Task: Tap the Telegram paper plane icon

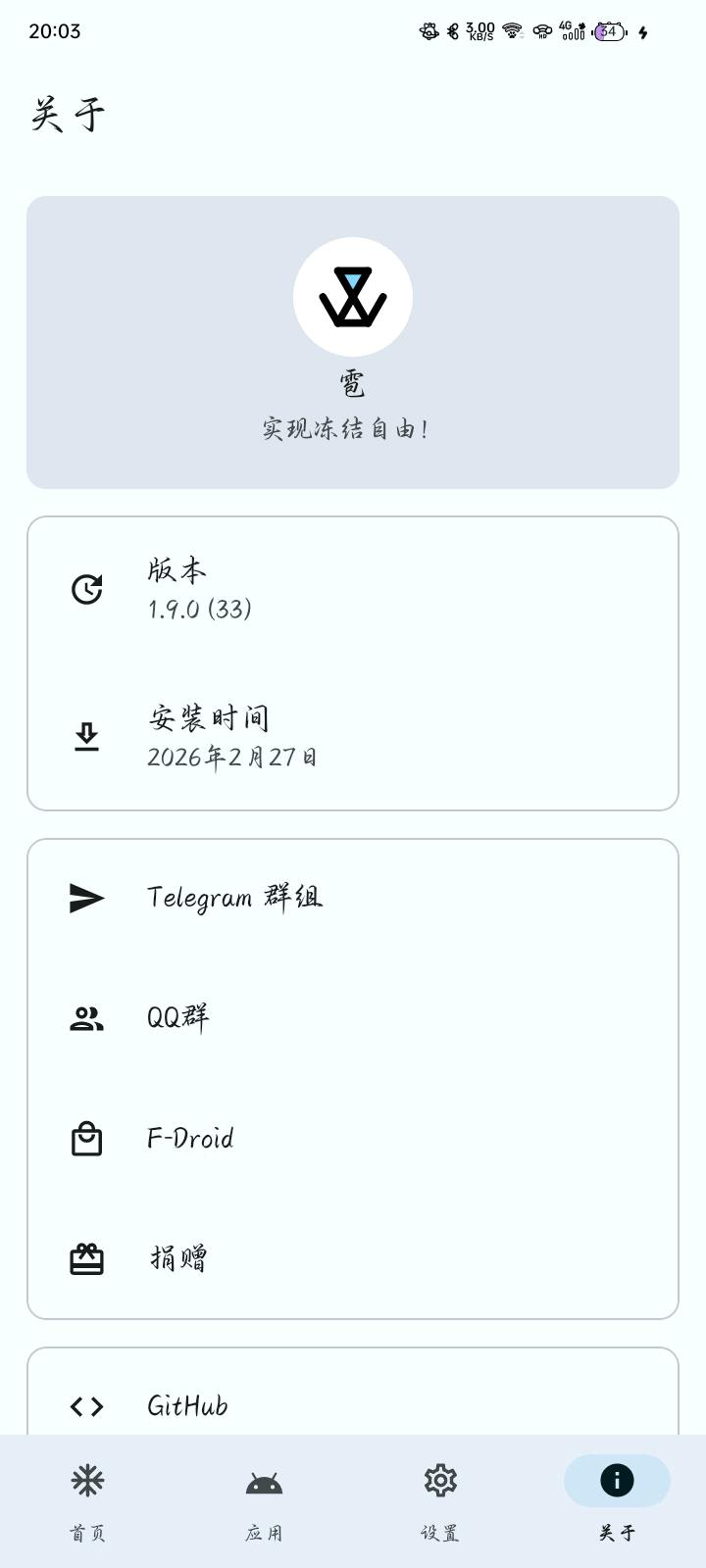Action: click(86, 898)
